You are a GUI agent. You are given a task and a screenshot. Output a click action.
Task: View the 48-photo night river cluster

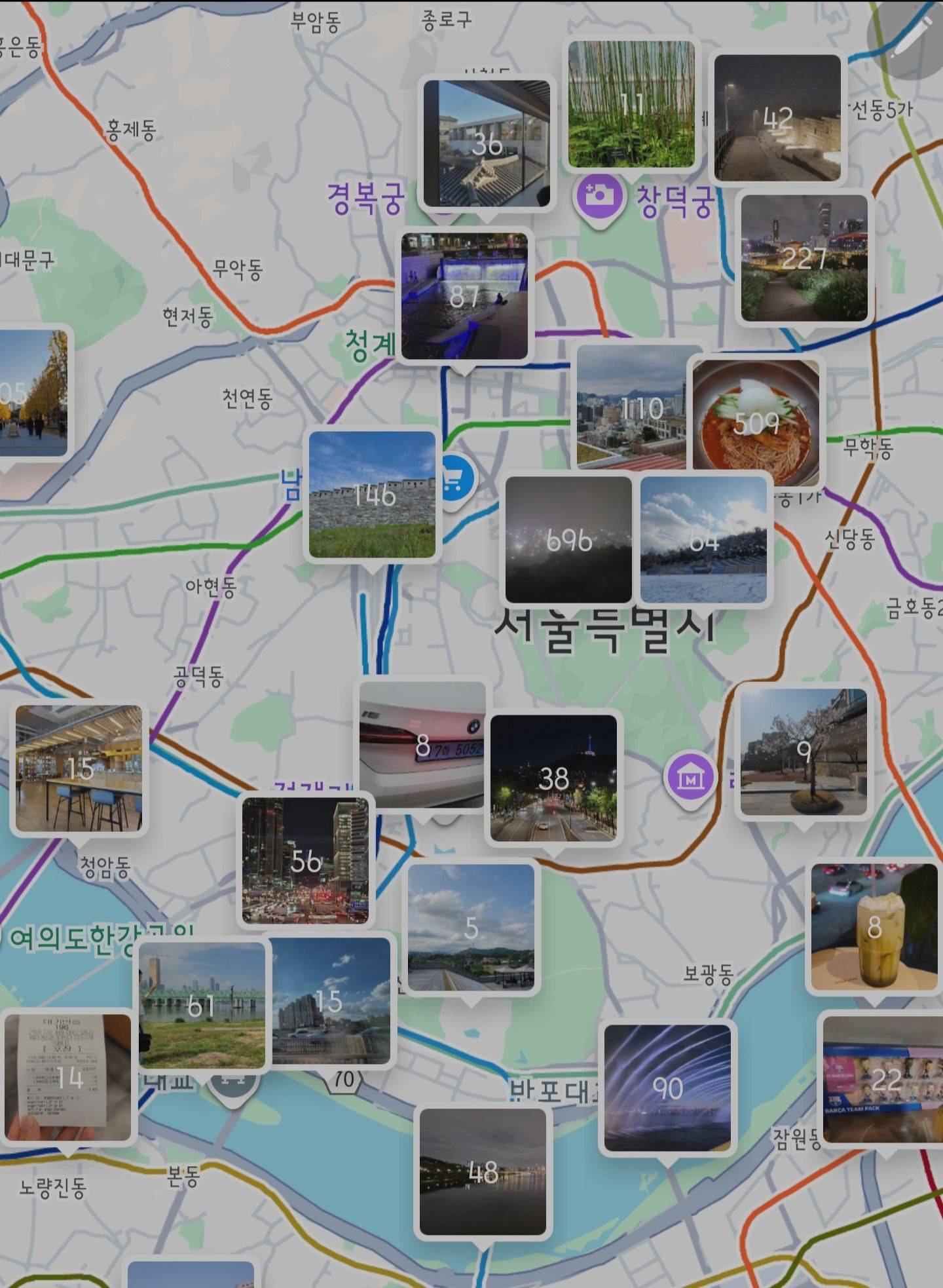[x=483, y=1171]
